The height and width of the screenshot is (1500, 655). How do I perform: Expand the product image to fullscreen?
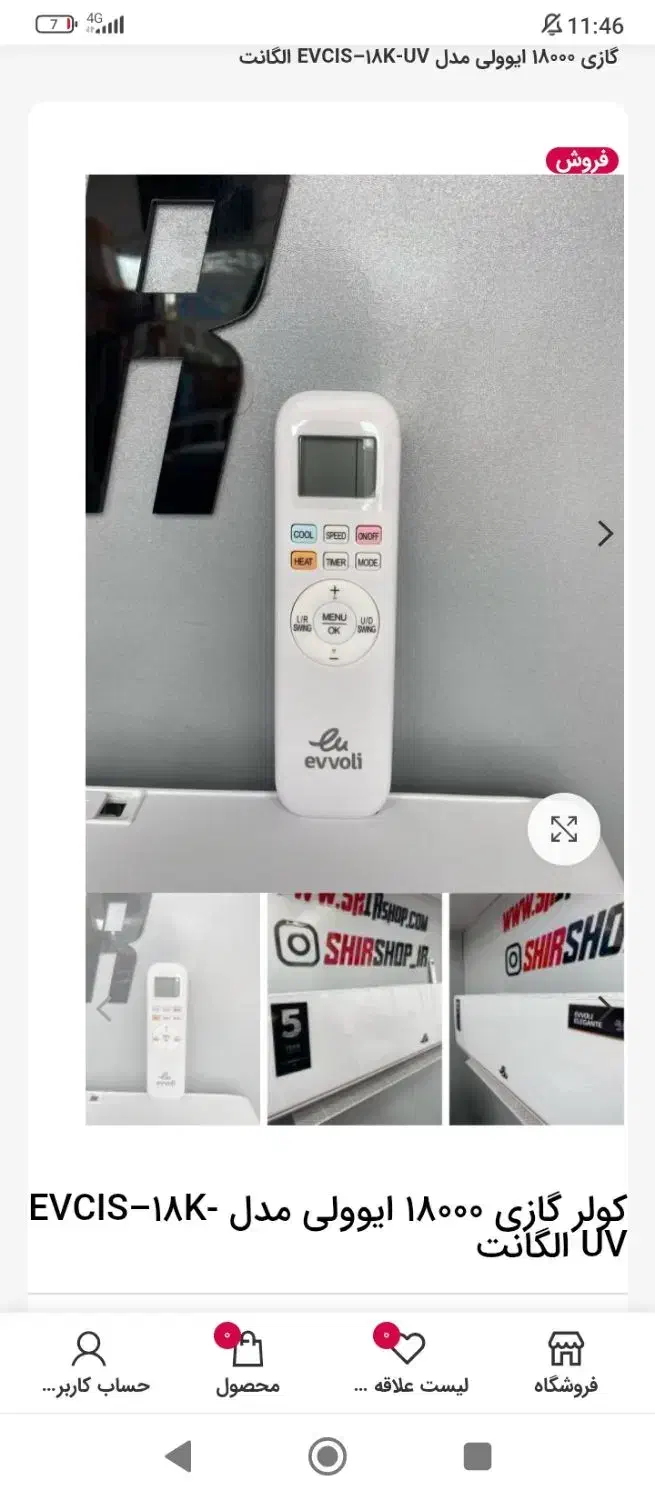564,829
